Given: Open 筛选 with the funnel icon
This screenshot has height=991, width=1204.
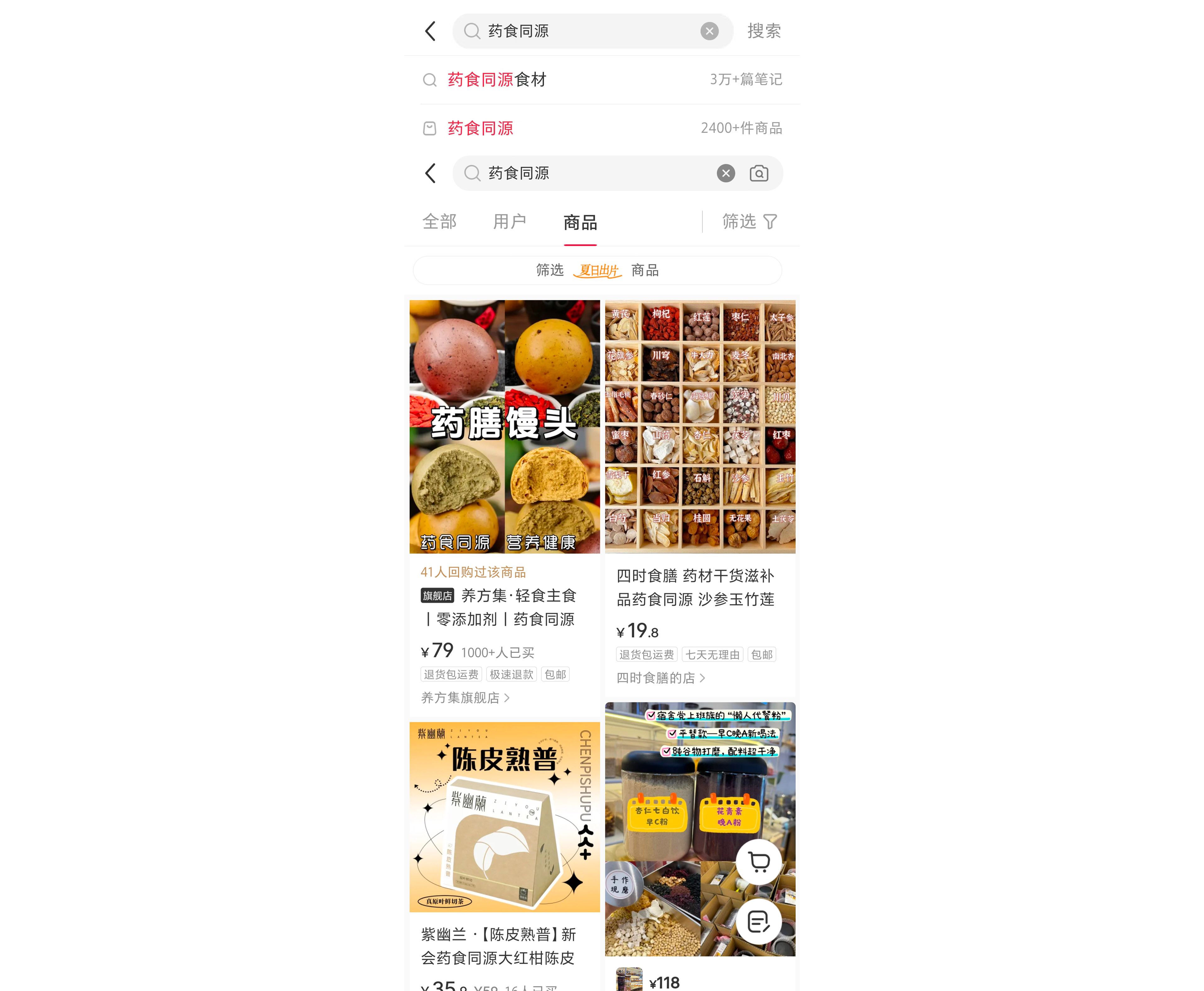Looking at the screenshot, I should coord(749,221).
